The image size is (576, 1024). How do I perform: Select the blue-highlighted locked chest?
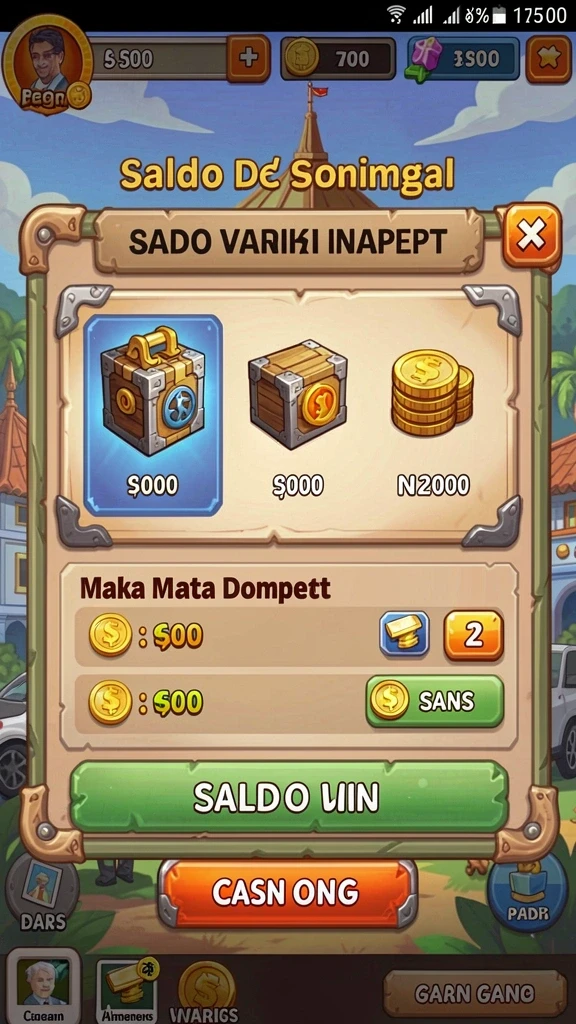pyautogui.click(x=153, y=415)
